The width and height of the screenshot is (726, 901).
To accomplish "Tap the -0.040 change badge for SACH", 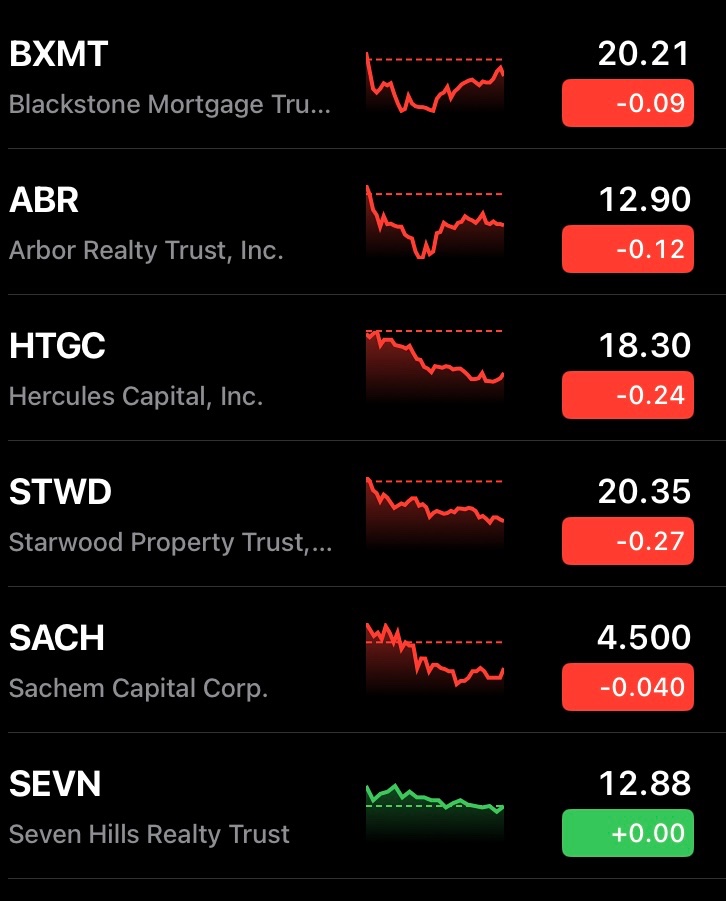I will click(627, 687).
